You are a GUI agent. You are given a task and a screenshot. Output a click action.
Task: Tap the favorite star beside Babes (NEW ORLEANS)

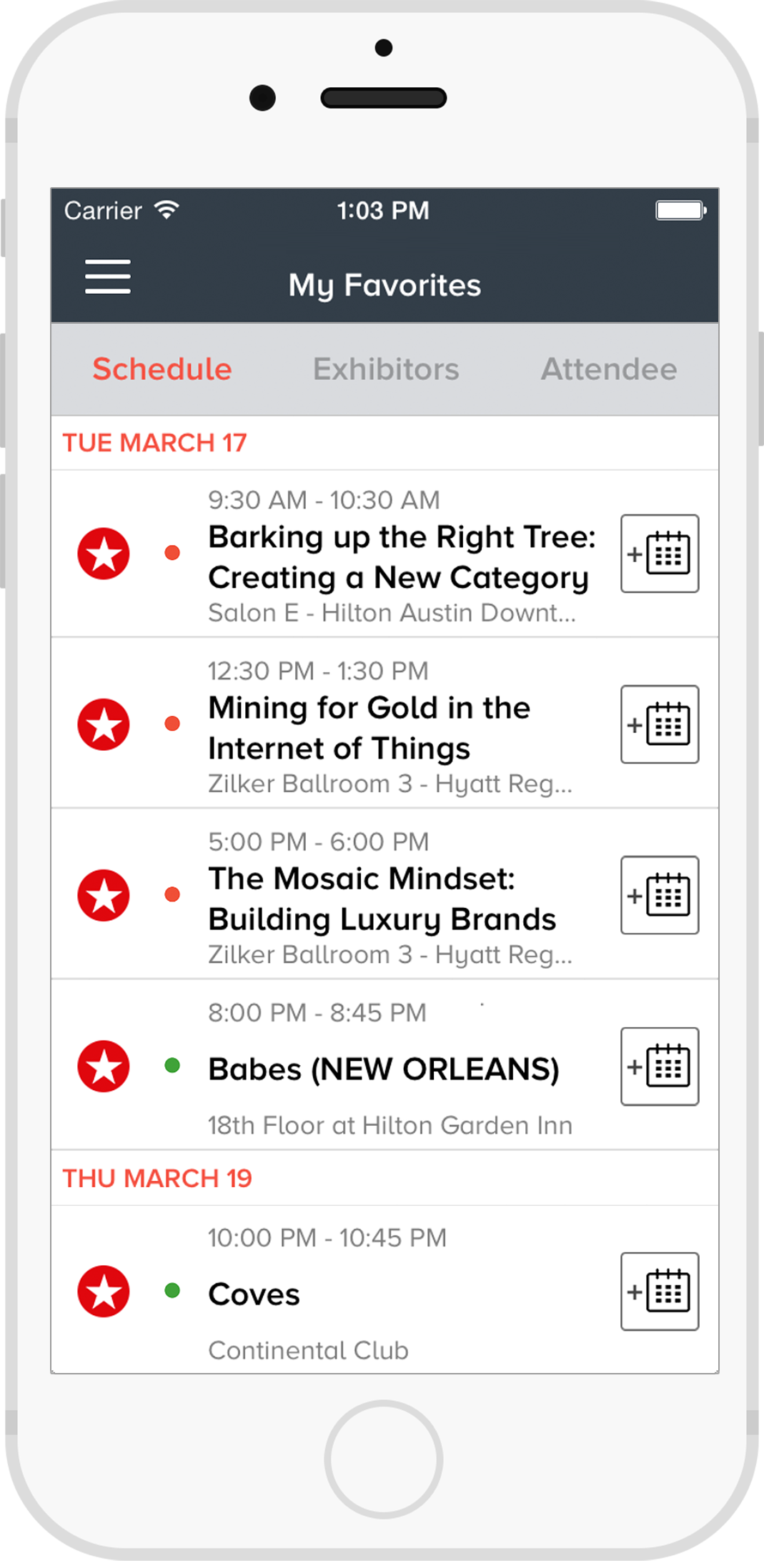click(x=104, y=1067)
